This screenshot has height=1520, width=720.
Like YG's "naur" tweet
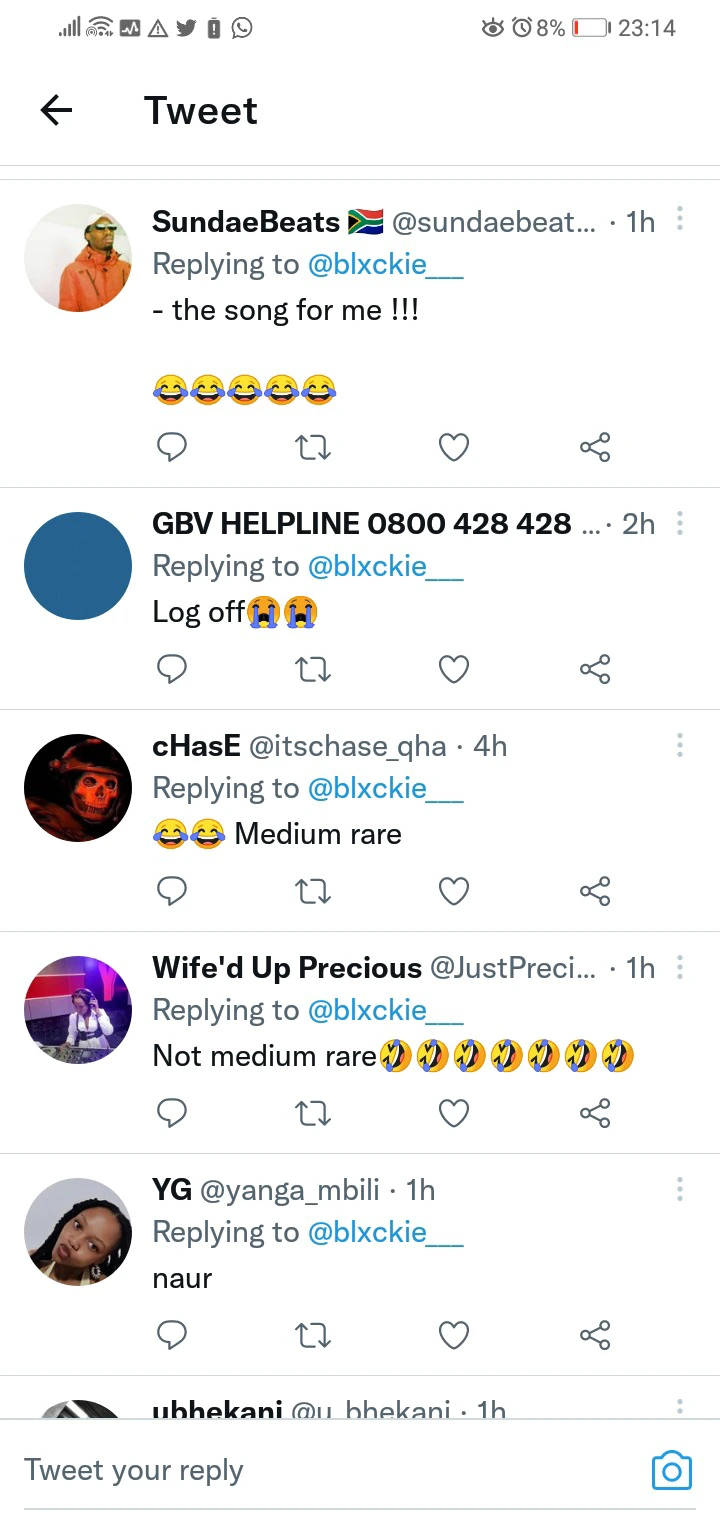(x=454, y=1335)
